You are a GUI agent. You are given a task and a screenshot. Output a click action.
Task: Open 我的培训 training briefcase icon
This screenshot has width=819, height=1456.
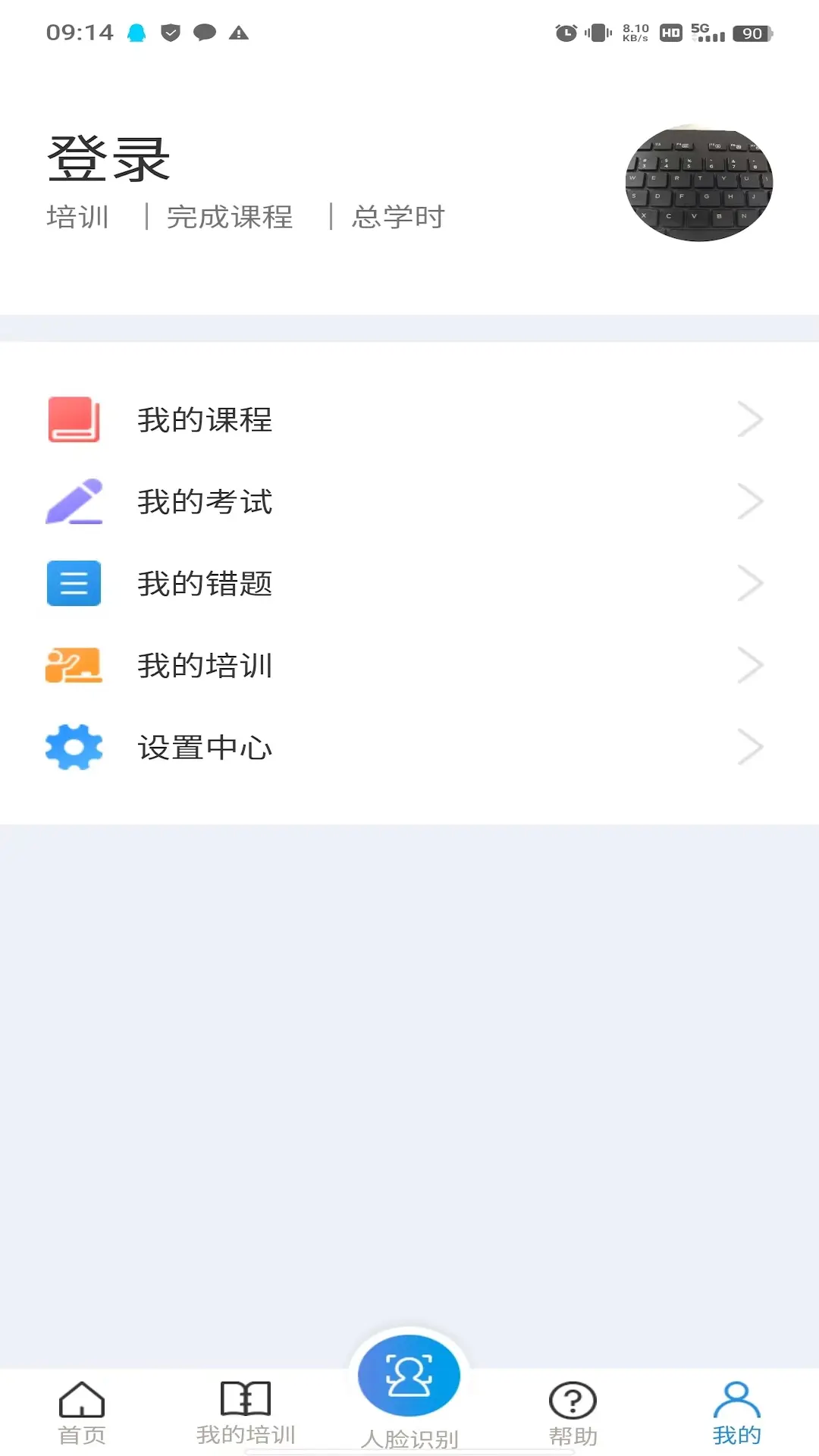[74, 665]
